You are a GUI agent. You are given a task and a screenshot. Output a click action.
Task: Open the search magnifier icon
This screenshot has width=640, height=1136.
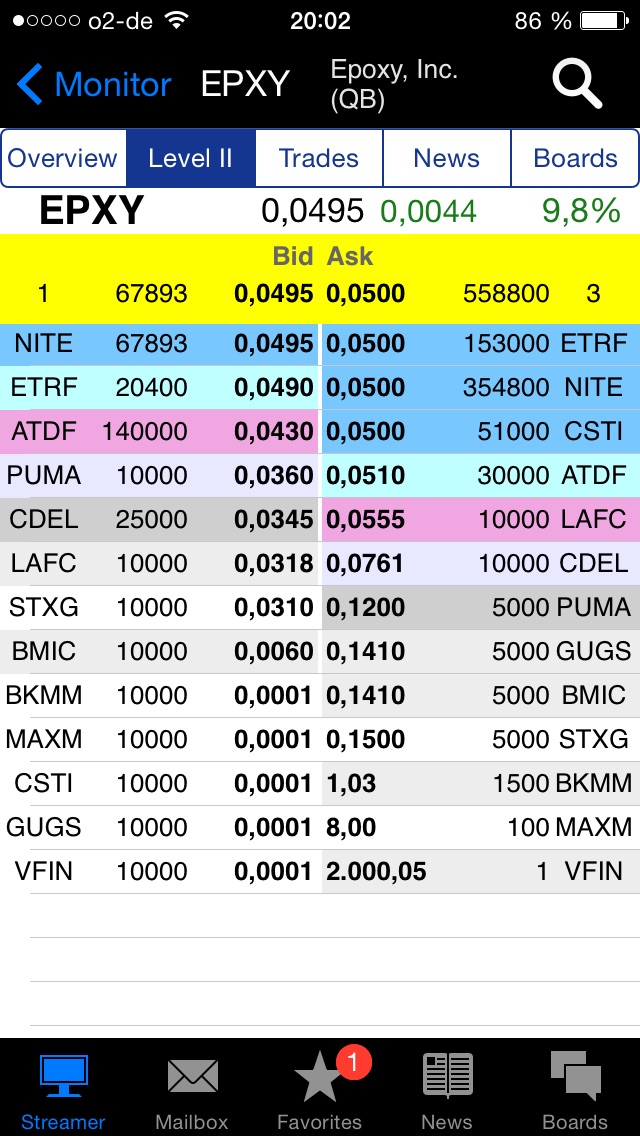[577, 84]
